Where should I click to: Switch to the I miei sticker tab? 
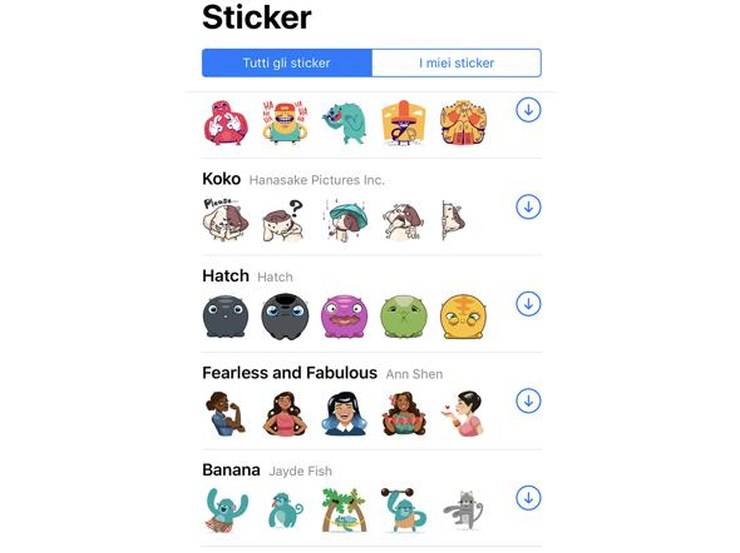tap(456, 63)
